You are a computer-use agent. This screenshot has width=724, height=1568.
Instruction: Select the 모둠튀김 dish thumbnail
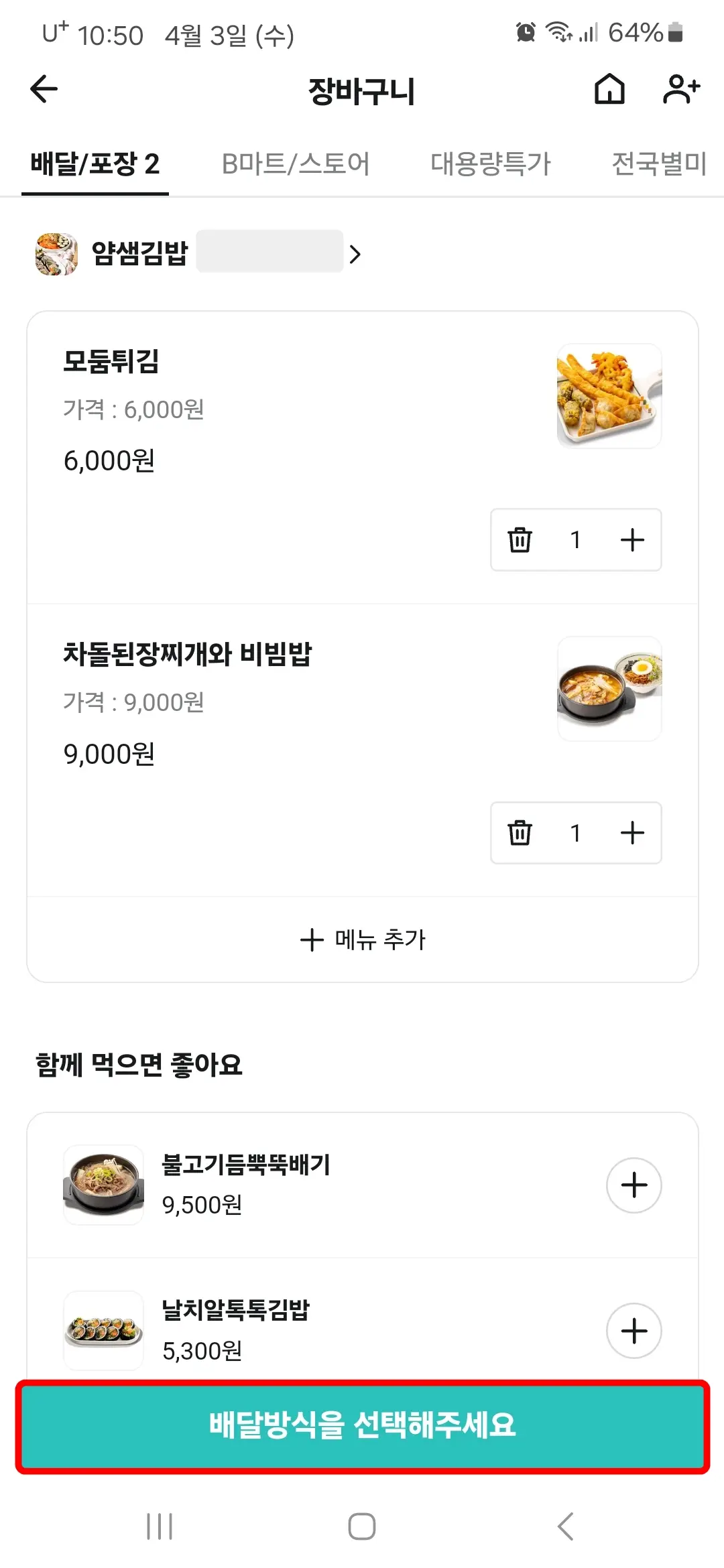click(x=609, y=397)
